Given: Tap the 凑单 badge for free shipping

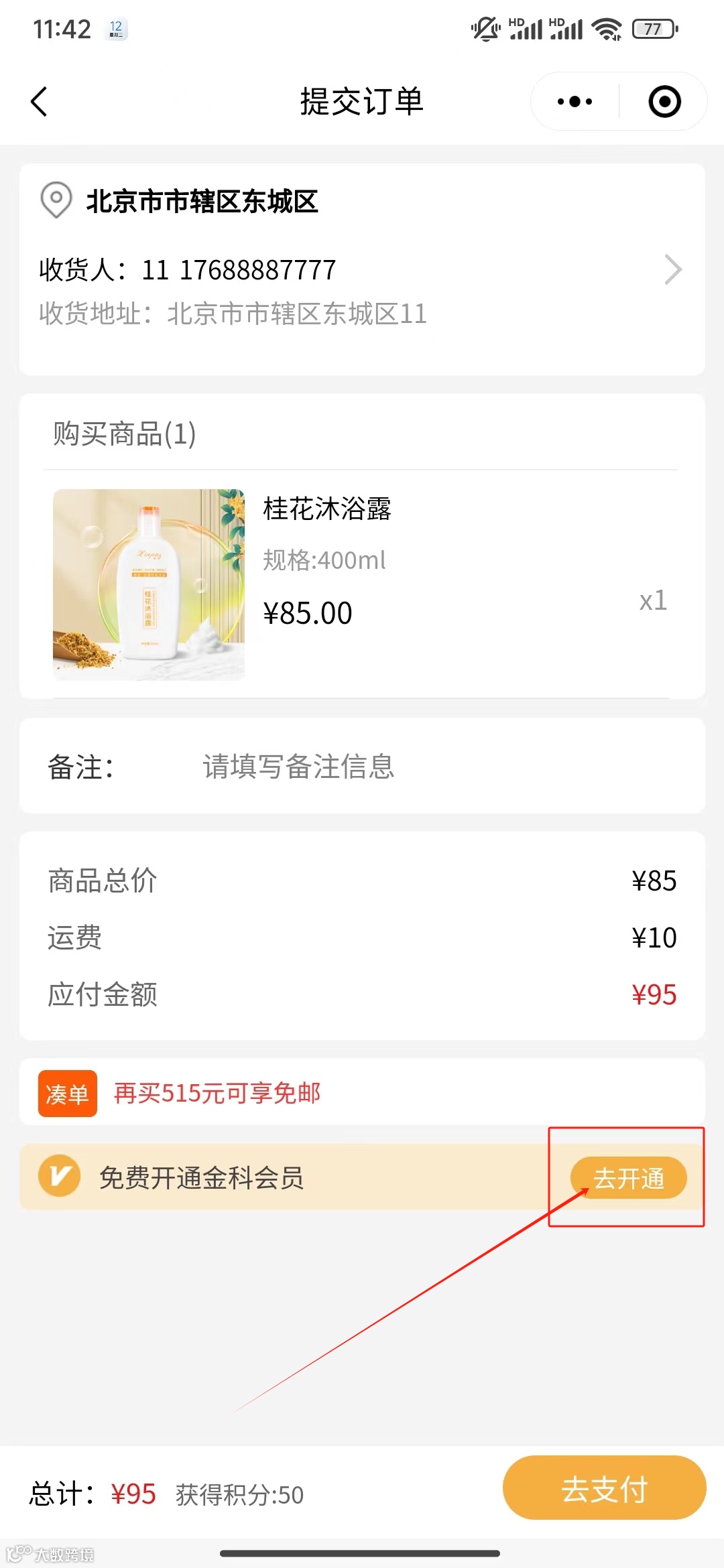Looking at the screenshot, I should [68, 1094].
